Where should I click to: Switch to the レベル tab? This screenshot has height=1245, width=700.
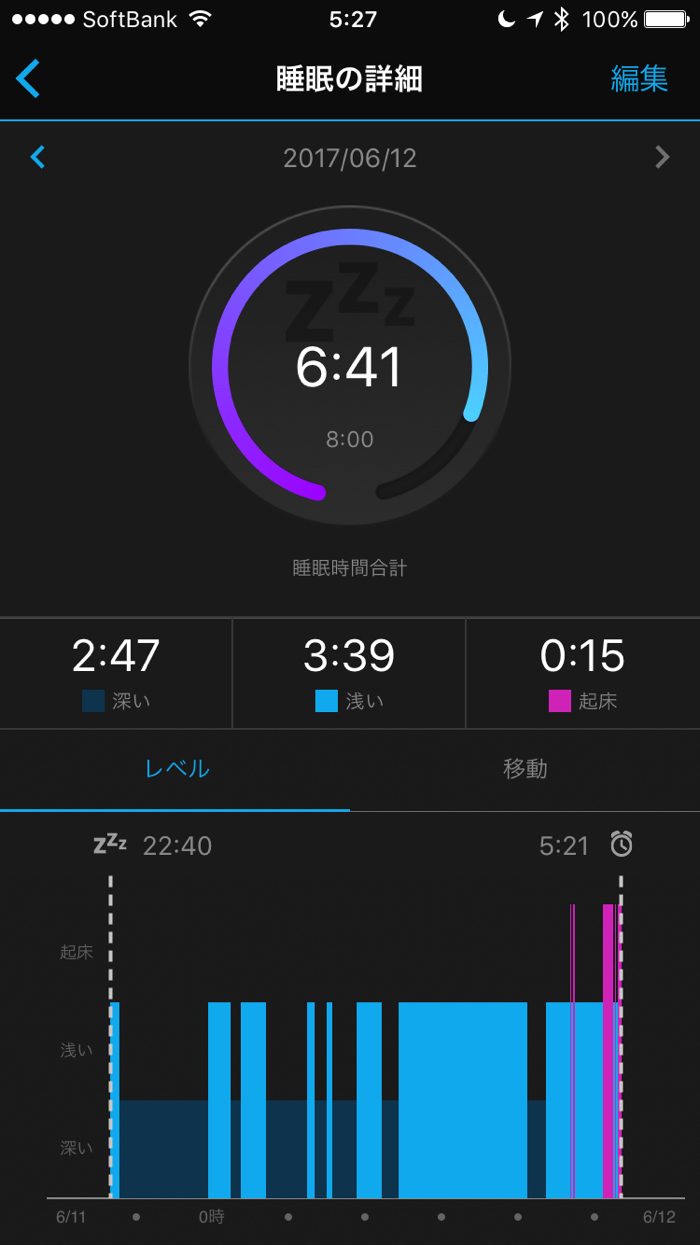tap(176, 769)
